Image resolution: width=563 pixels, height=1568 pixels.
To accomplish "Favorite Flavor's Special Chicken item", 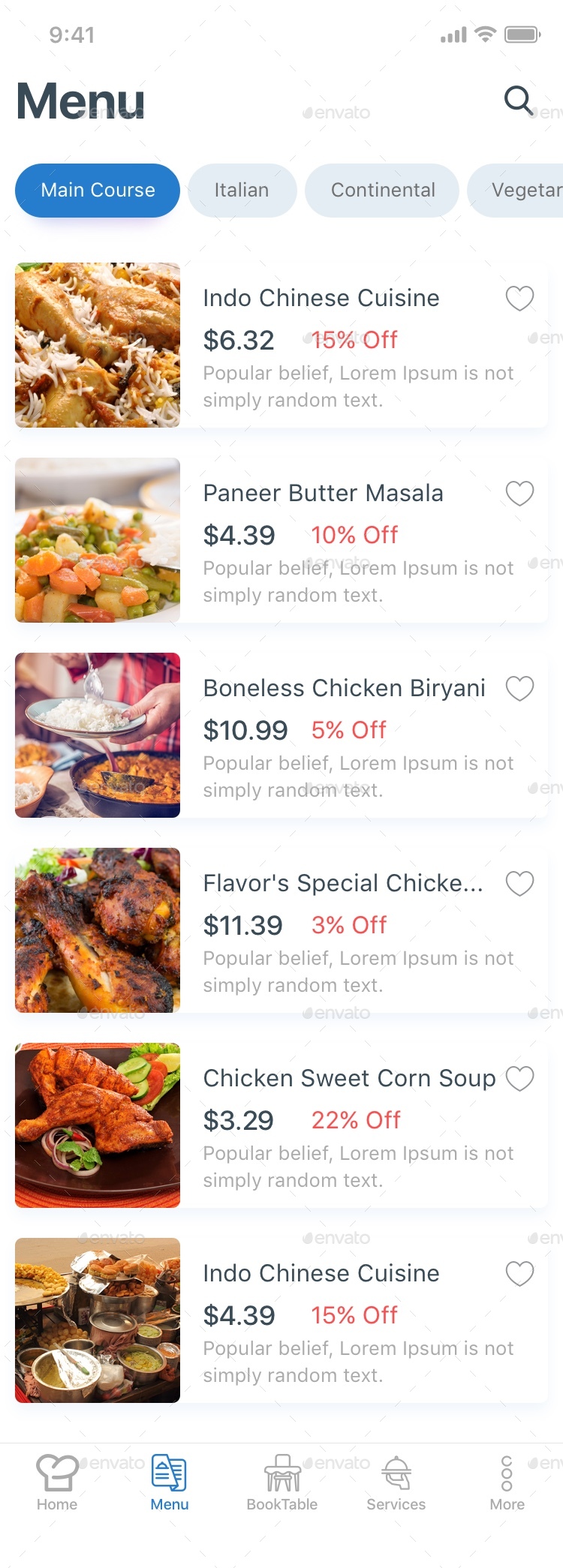I will (x=519, y=883).
